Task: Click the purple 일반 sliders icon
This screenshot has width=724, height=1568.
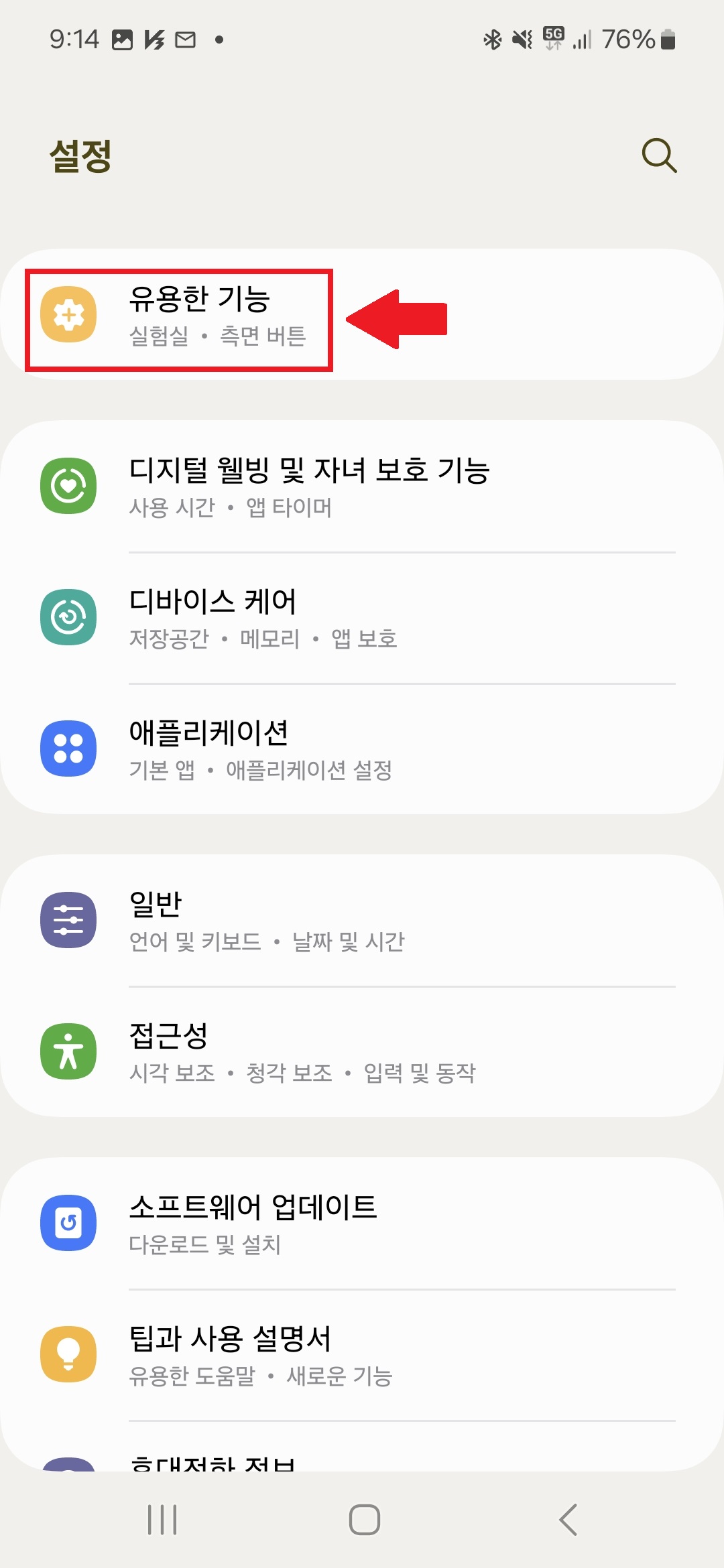Action: [69, 919]
